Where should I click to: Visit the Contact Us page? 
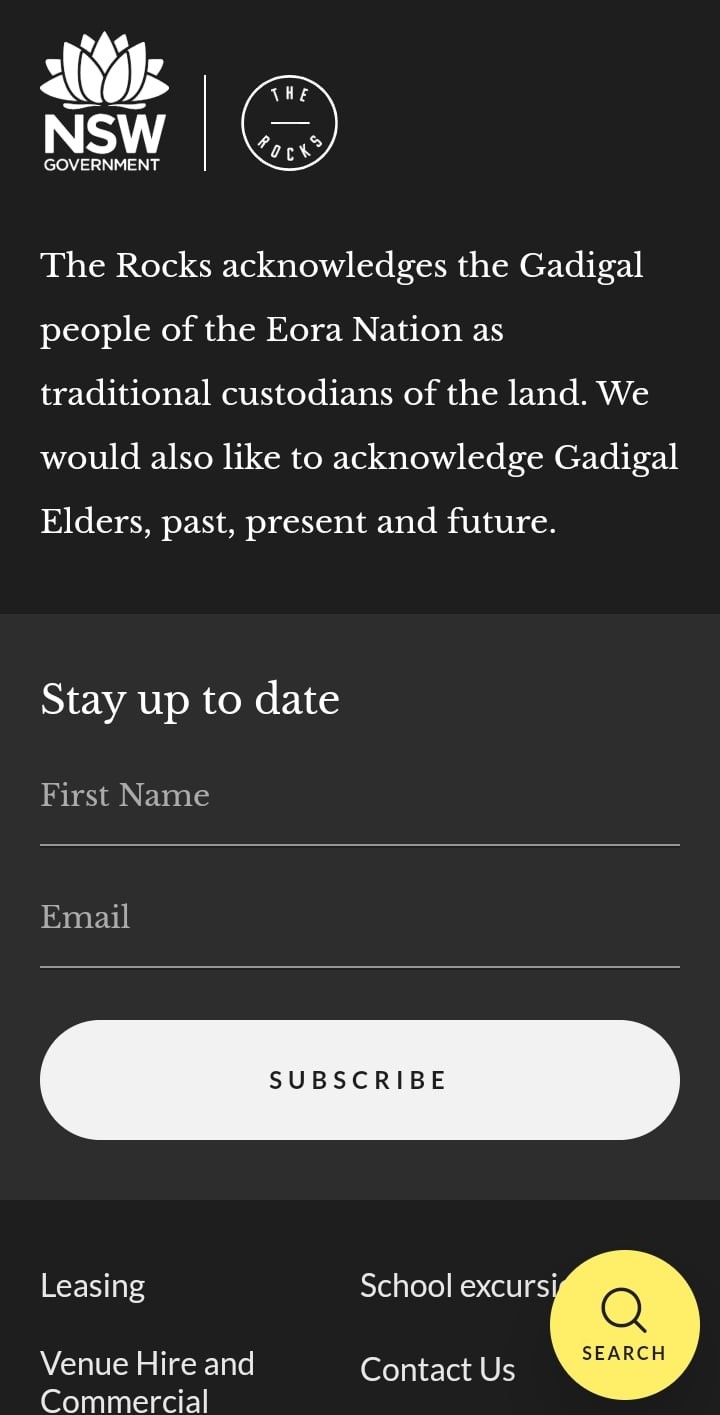pyautogui.click(x=438, y=1370)
